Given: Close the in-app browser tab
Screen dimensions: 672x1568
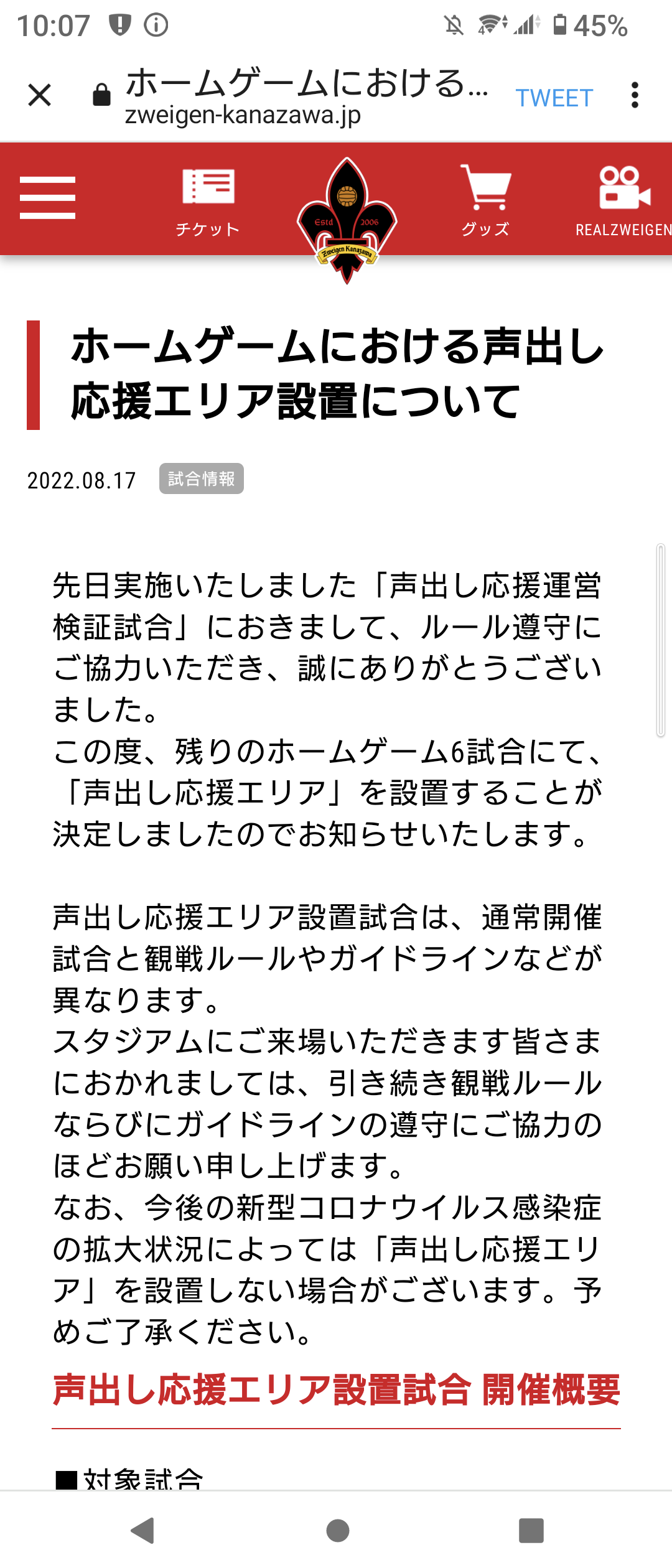Looking at the screenshot, I should [x=40, y=96].
